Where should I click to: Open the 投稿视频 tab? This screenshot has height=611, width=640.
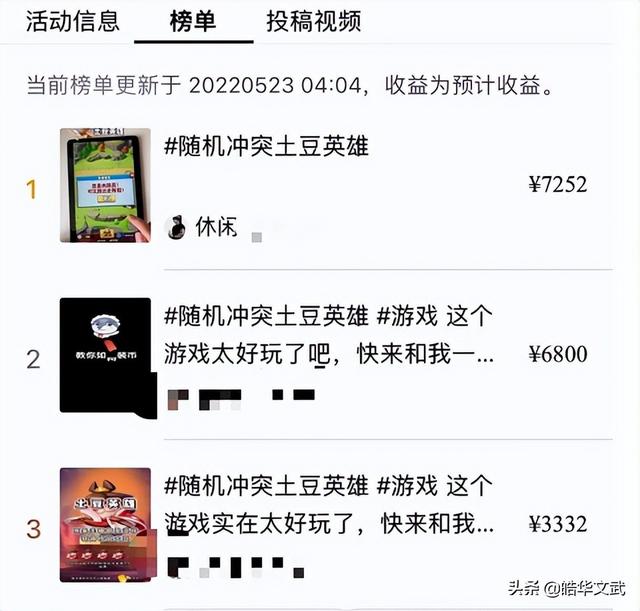pyautogui.click(x=313, y=20)
